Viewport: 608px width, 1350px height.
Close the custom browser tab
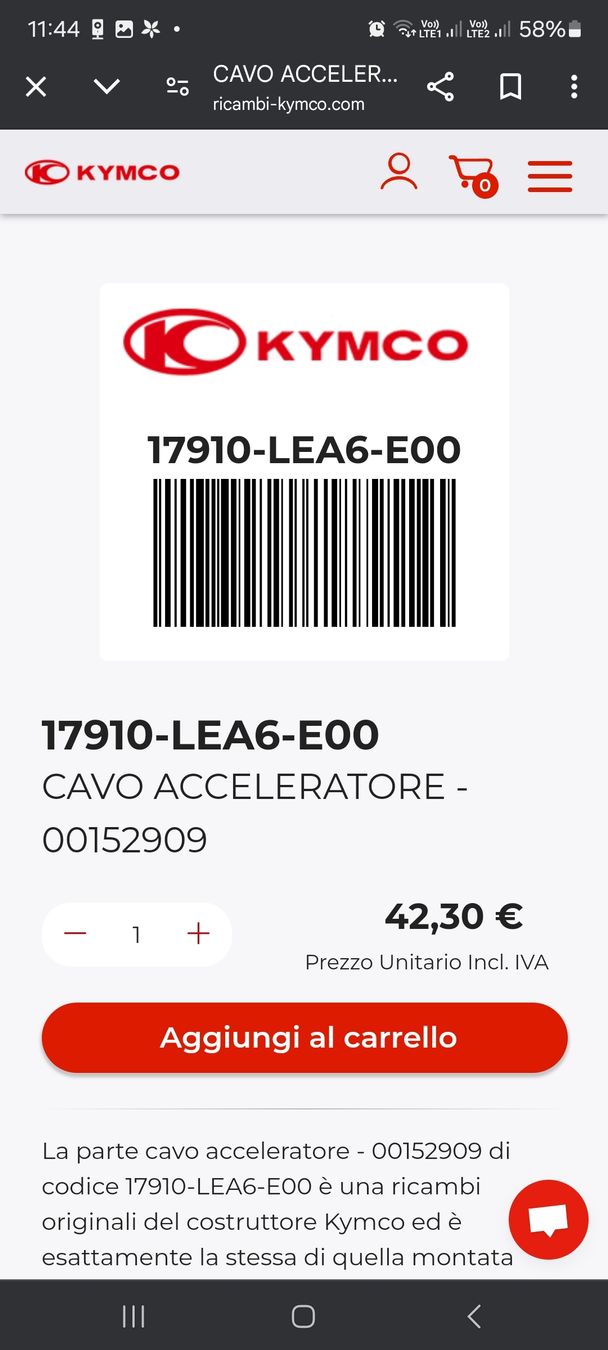point(36,87)
